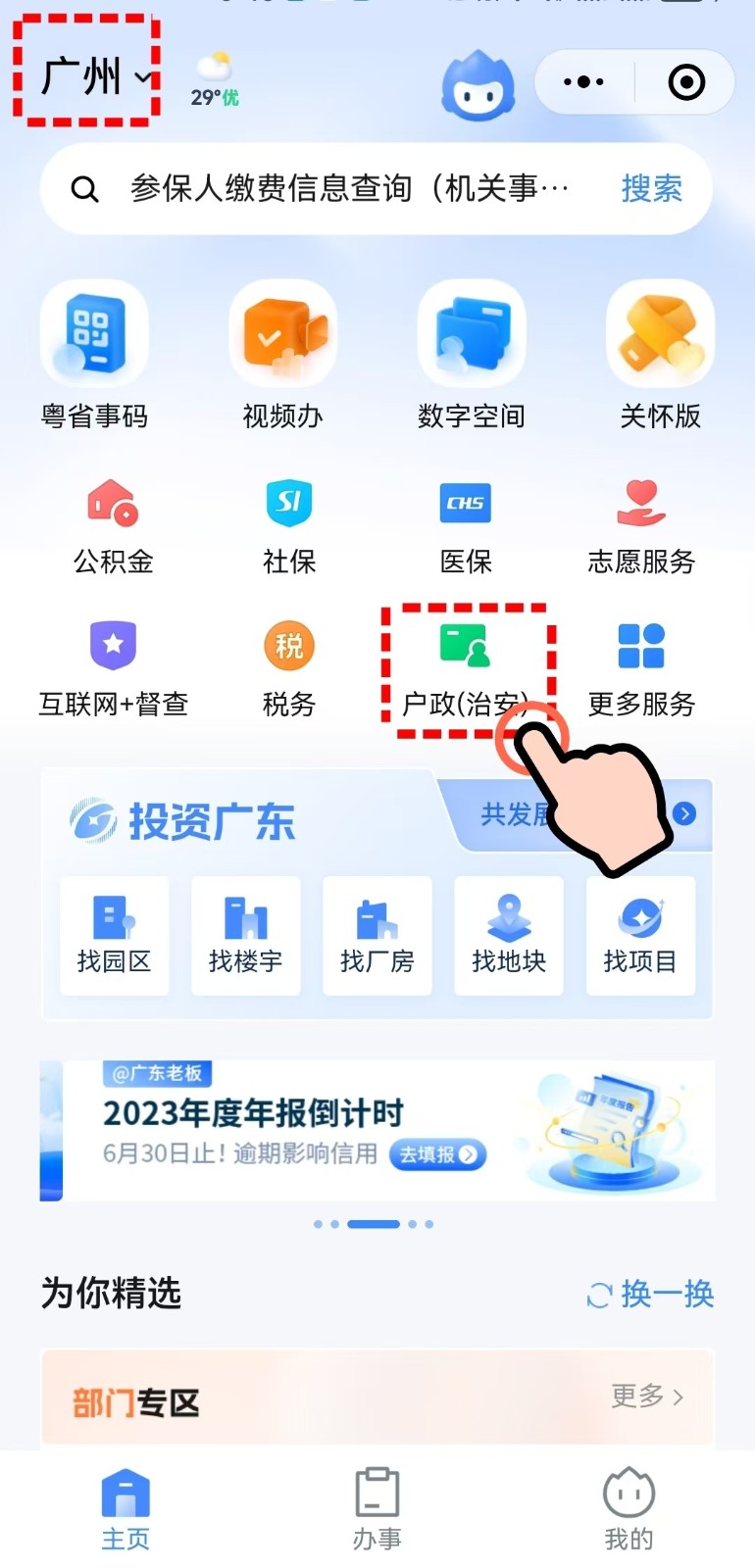Open 粤省事码
This screenshot has width=755, height=1568.
click(94, 355)
